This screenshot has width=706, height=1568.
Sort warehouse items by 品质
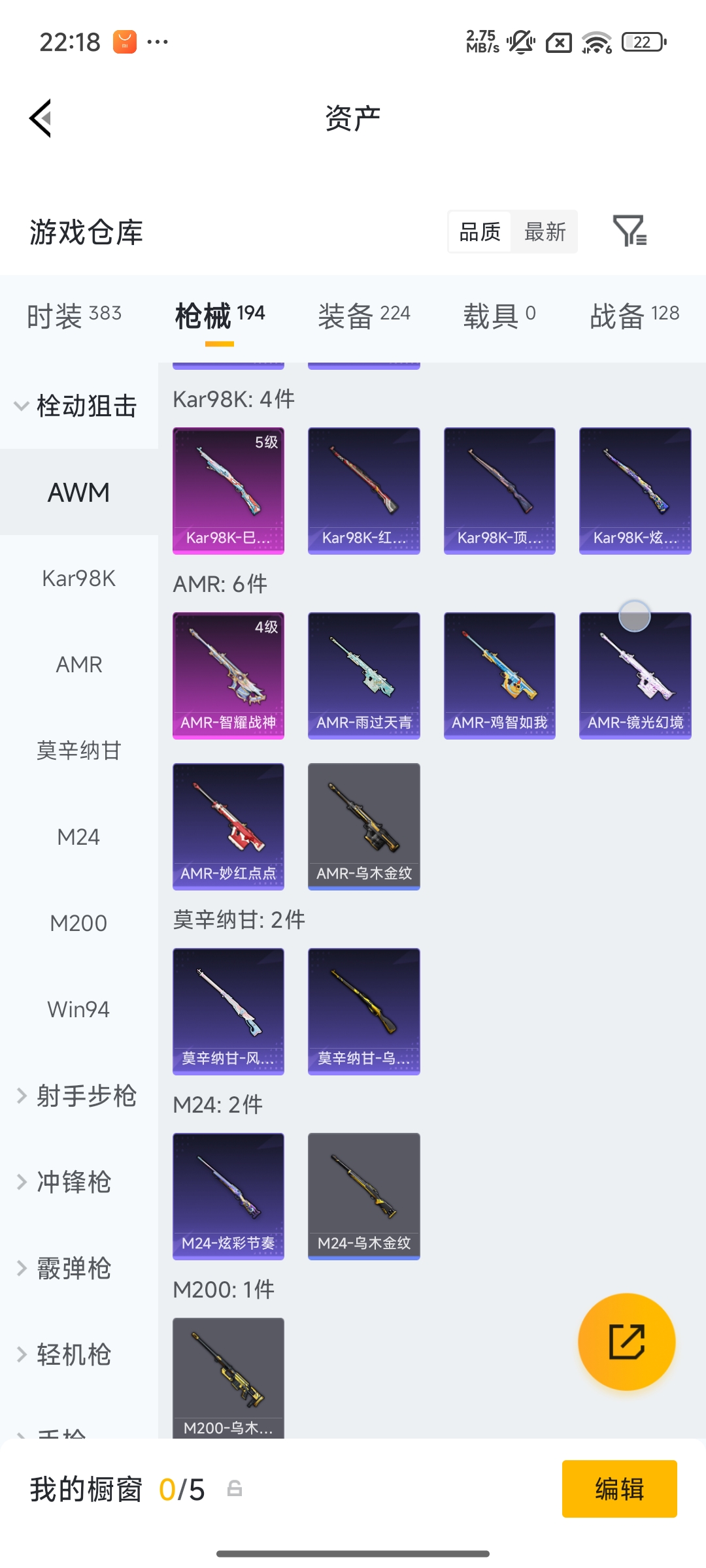[x=479, y=232]
